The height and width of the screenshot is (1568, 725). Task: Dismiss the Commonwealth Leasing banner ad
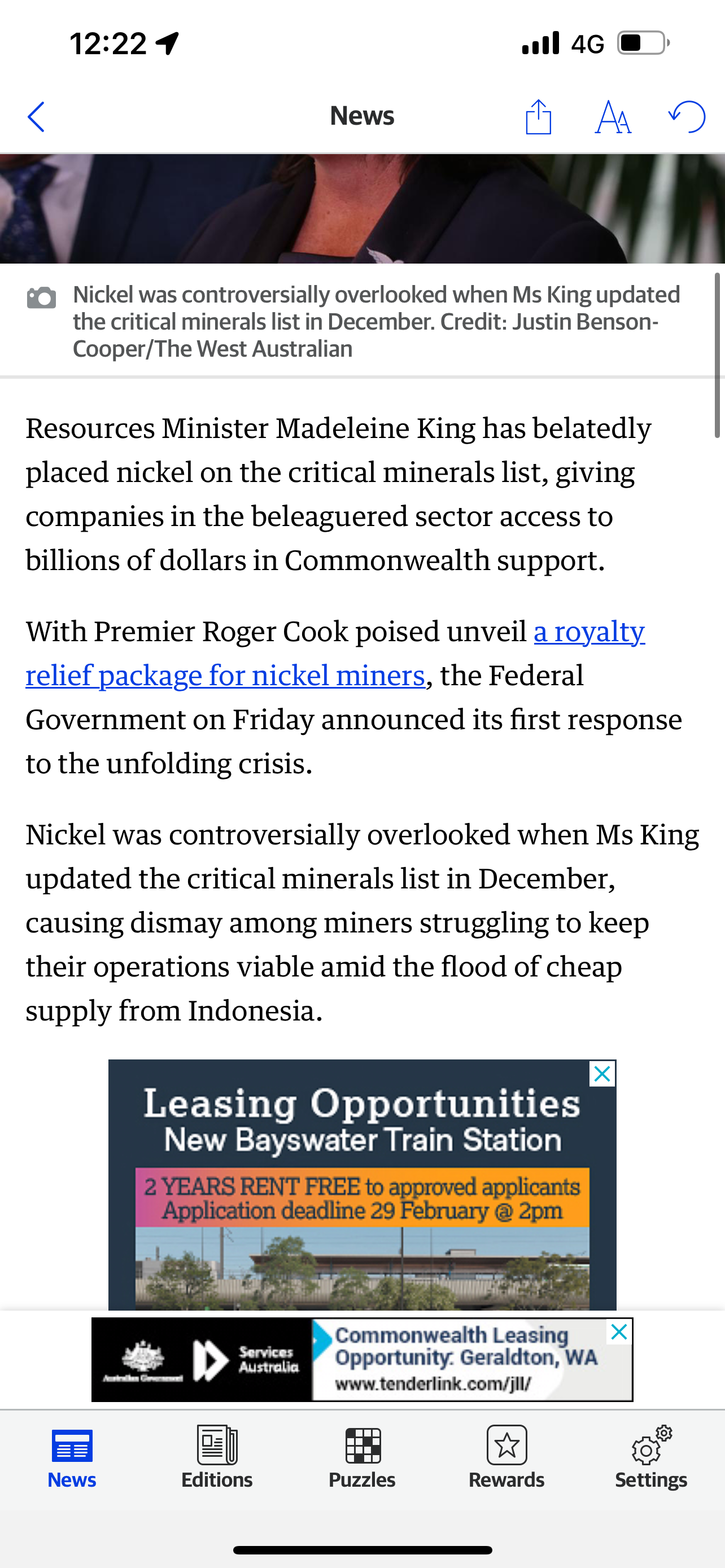619,1333
